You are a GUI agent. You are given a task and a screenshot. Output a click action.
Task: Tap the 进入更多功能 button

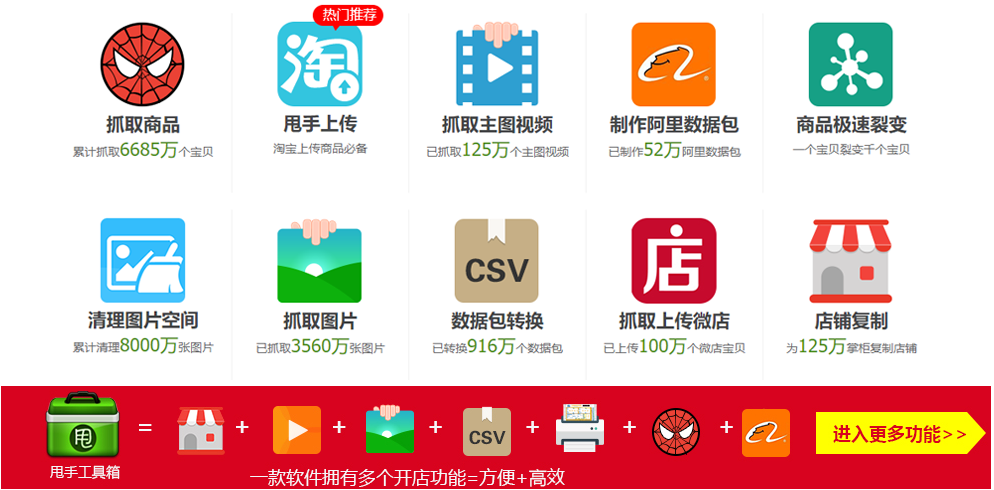click(x=899, y=434)
